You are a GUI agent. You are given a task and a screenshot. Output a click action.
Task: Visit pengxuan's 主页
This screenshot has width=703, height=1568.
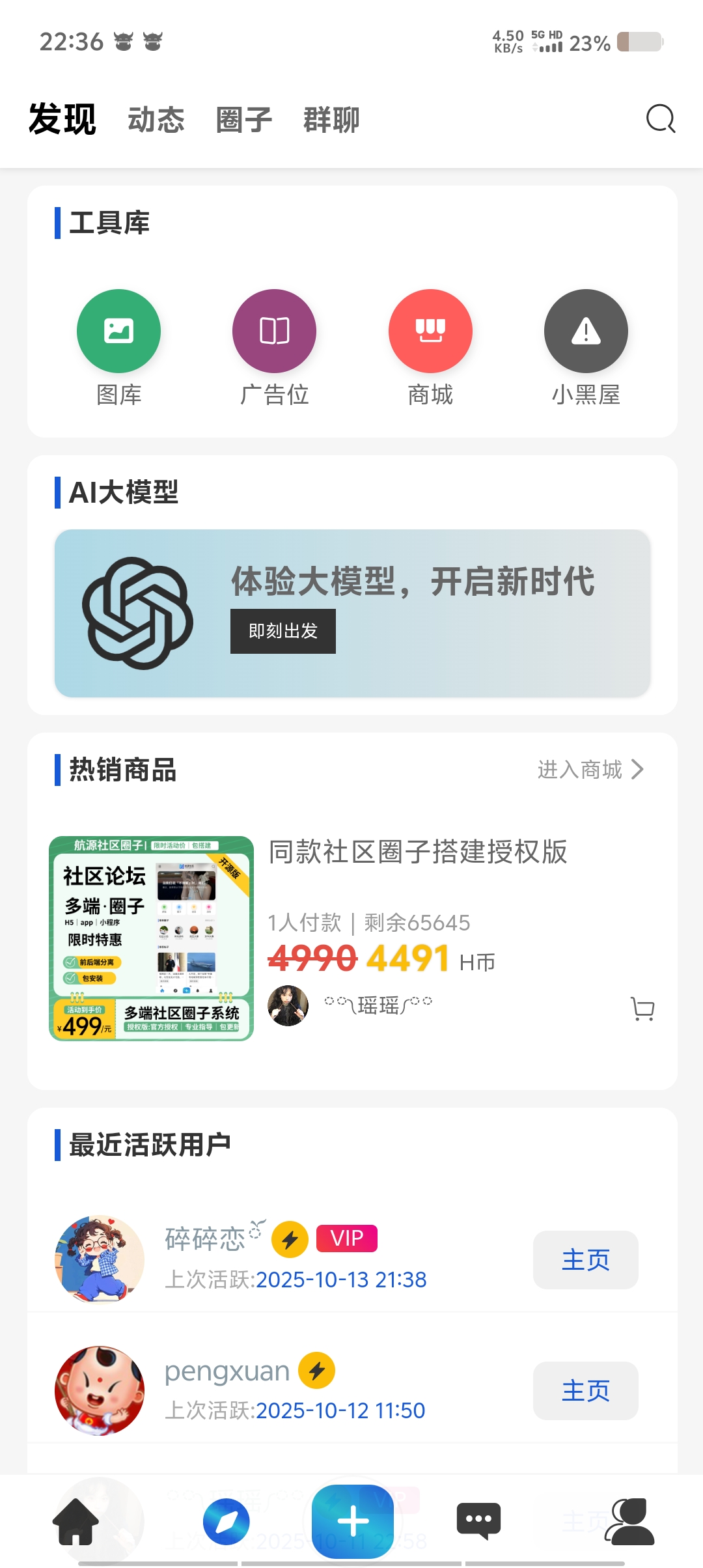[x=585, y=1391]
